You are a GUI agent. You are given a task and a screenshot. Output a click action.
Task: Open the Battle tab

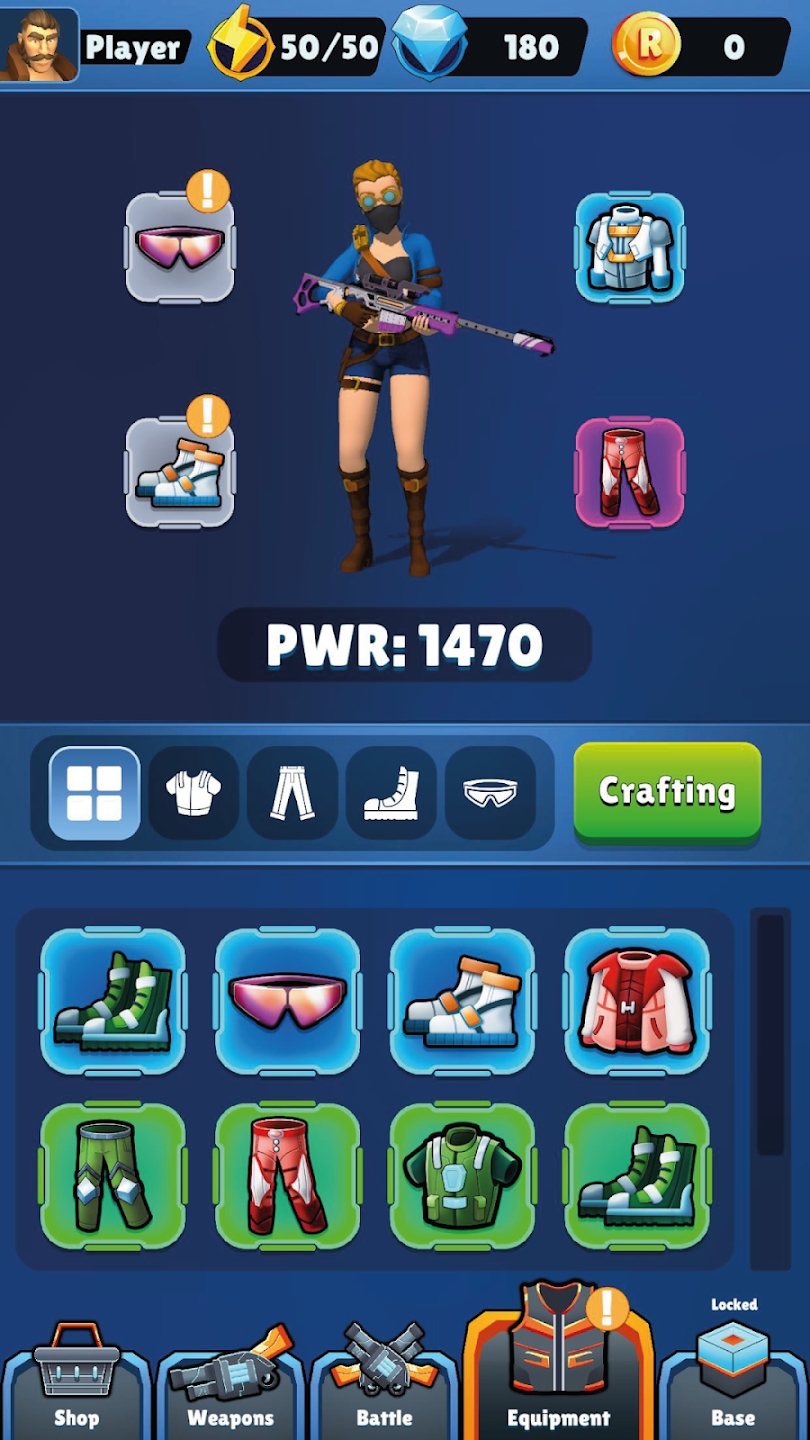385,1385
